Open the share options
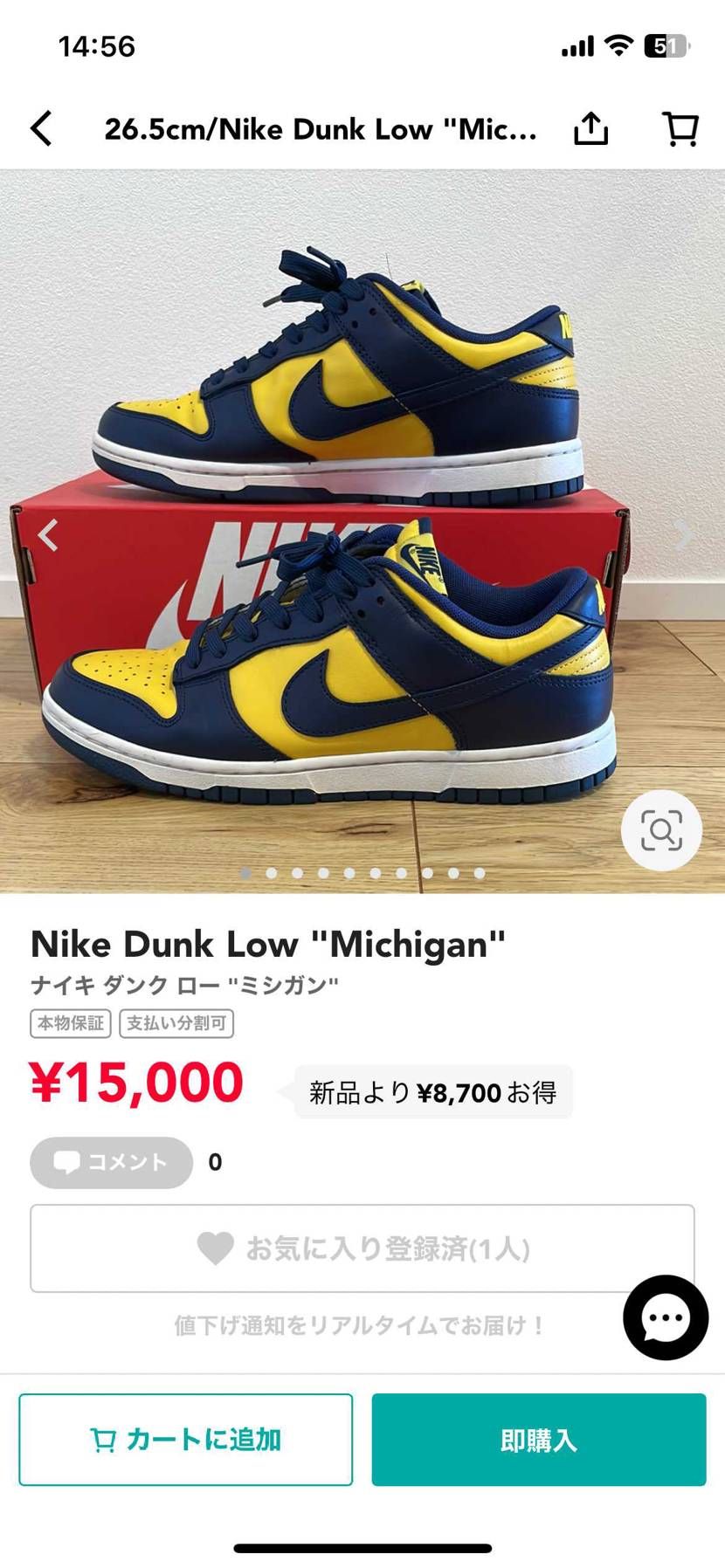 click(x=591, y=127)
